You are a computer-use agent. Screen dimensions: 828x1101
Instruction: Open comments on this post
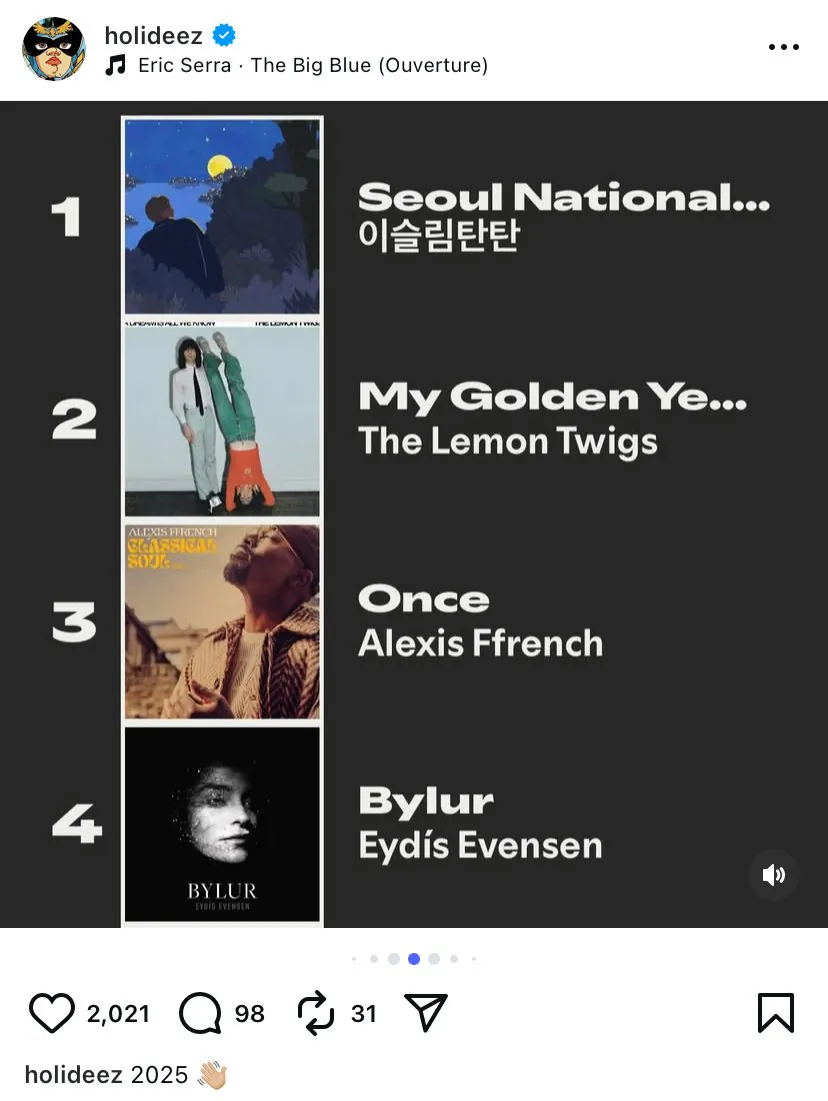(200, 1013)
